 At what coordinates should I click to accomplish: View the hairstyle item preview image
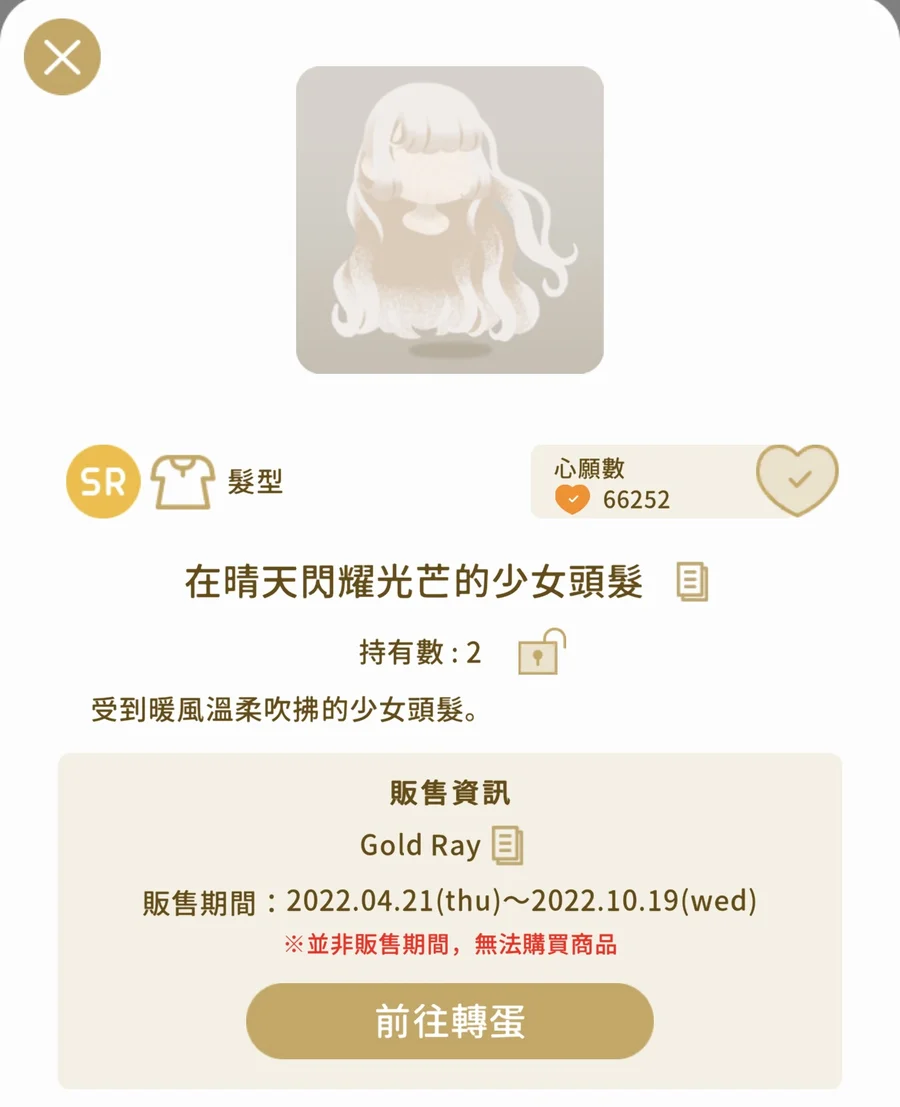(449, 220)
